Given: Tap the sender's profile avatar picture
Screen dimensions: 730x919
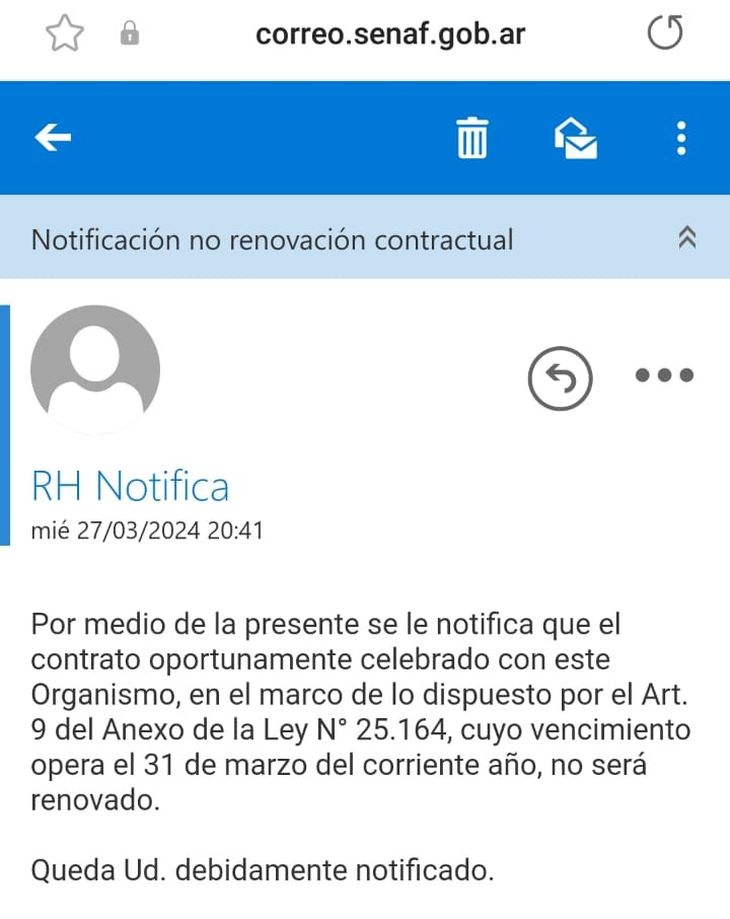Looking at the screenshot, I should [96, 369].
